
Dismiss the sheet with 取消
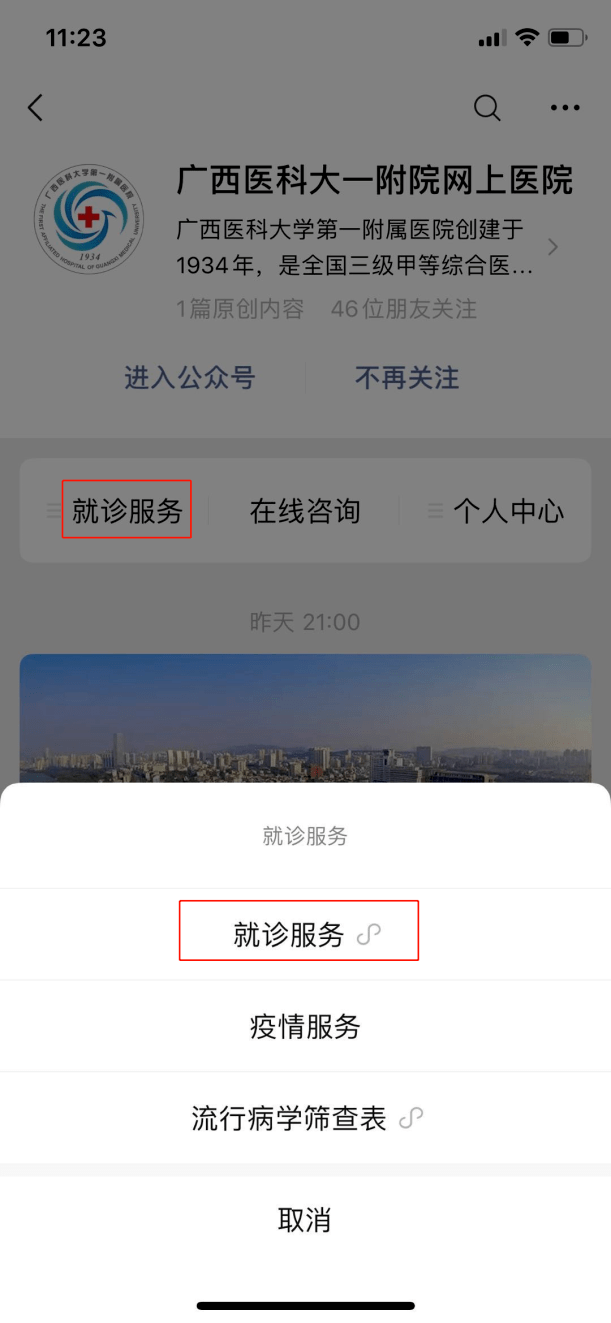pos(305,1220)
